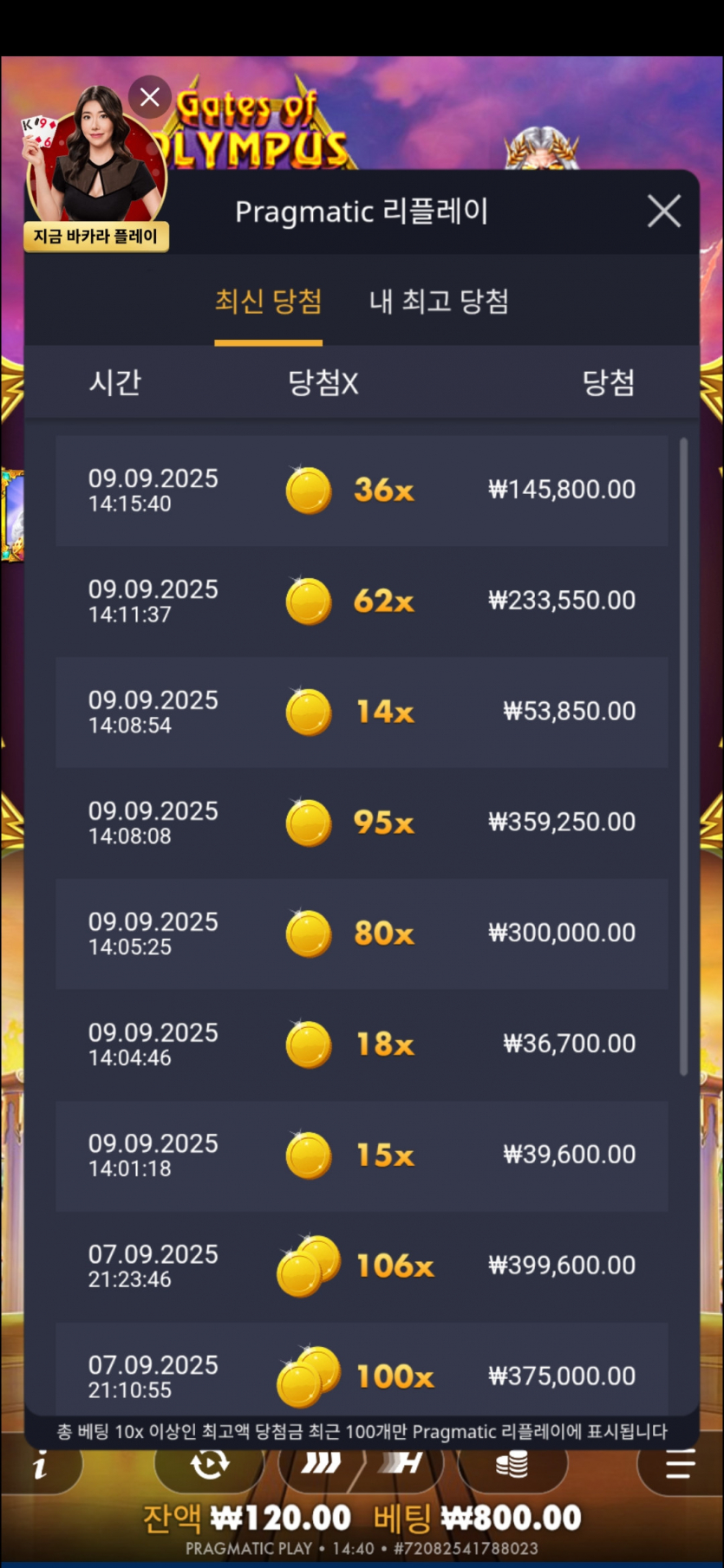Image resolution: width=724 pixels, height=1568 pixels.
Task: Close the Pragmatic 리플레이 dialog
Action: coord(663,211)
